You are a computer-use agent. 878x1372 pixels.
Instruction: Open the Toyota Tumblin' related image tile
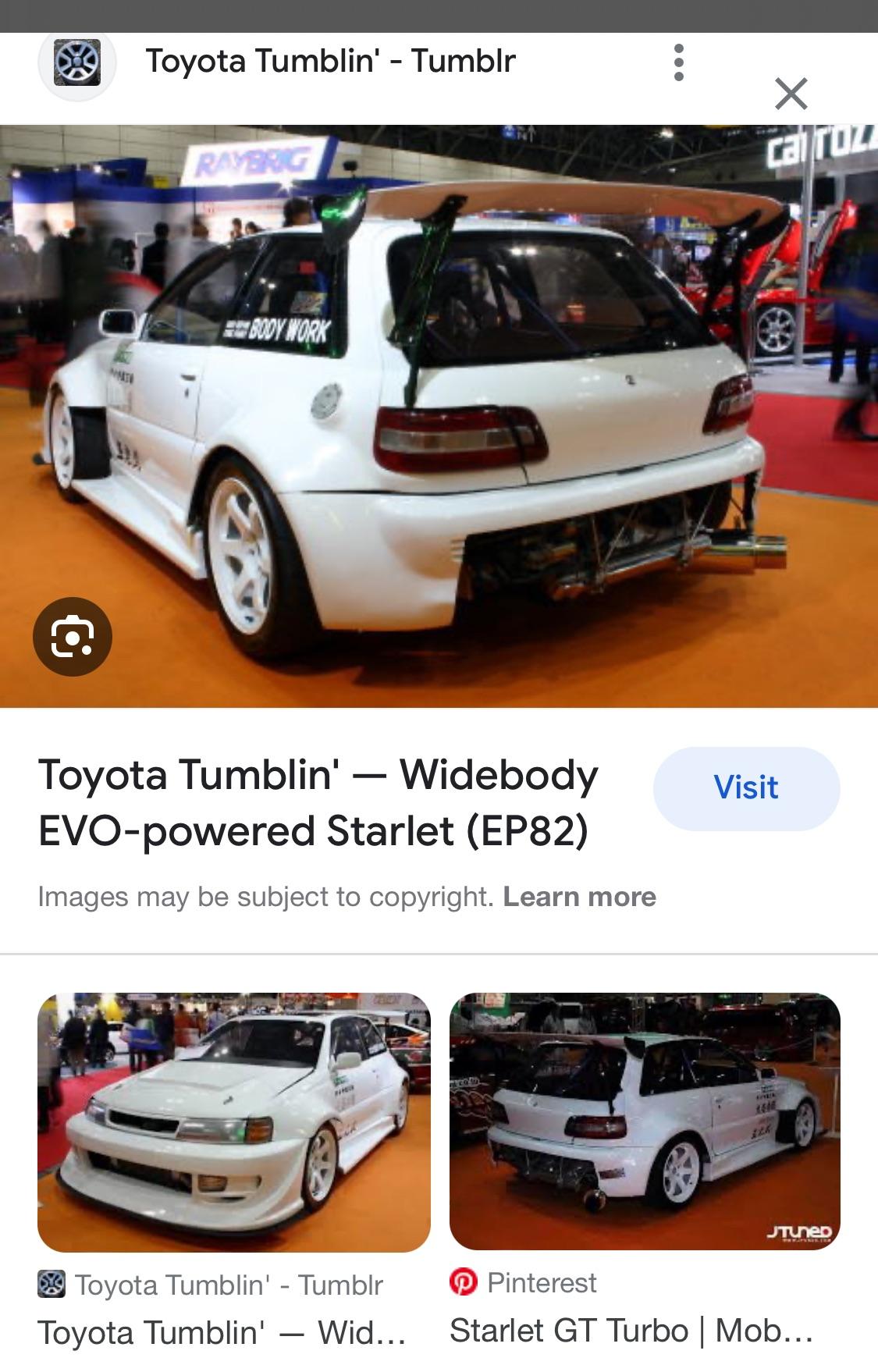pos(233,1122)
